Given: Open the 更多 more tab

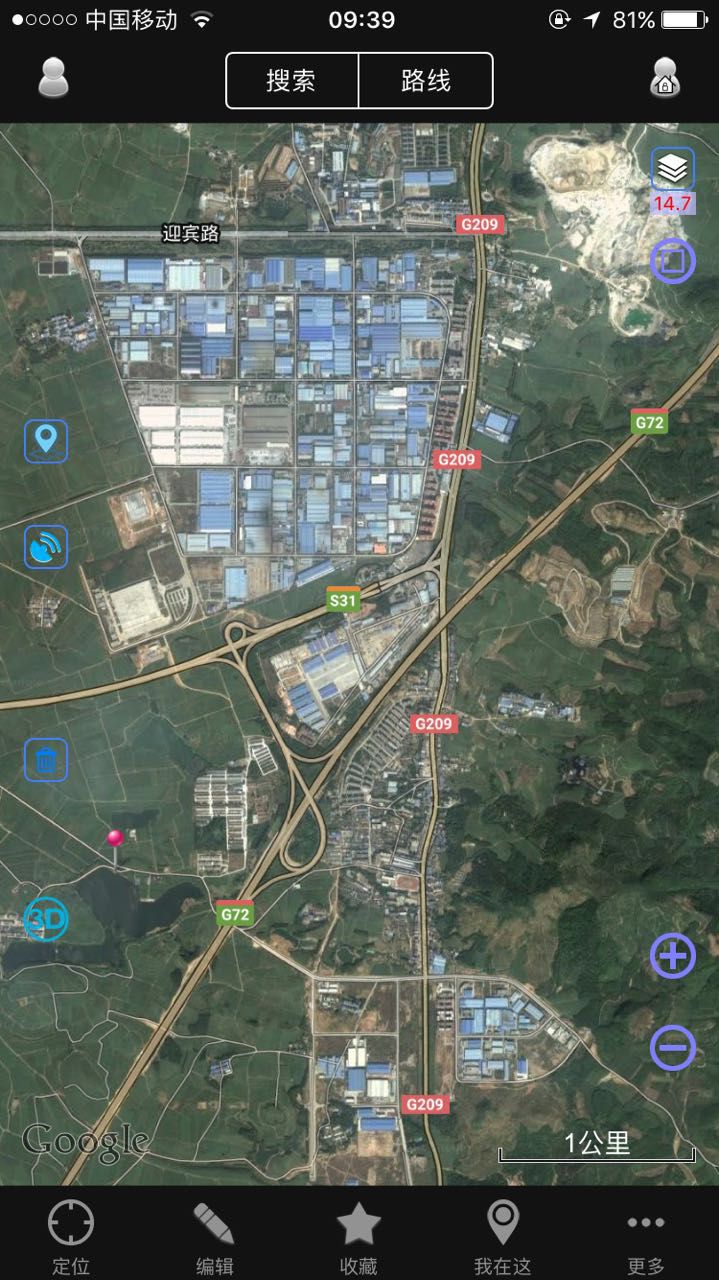Looking at the screenshot, I should 646,1237.
